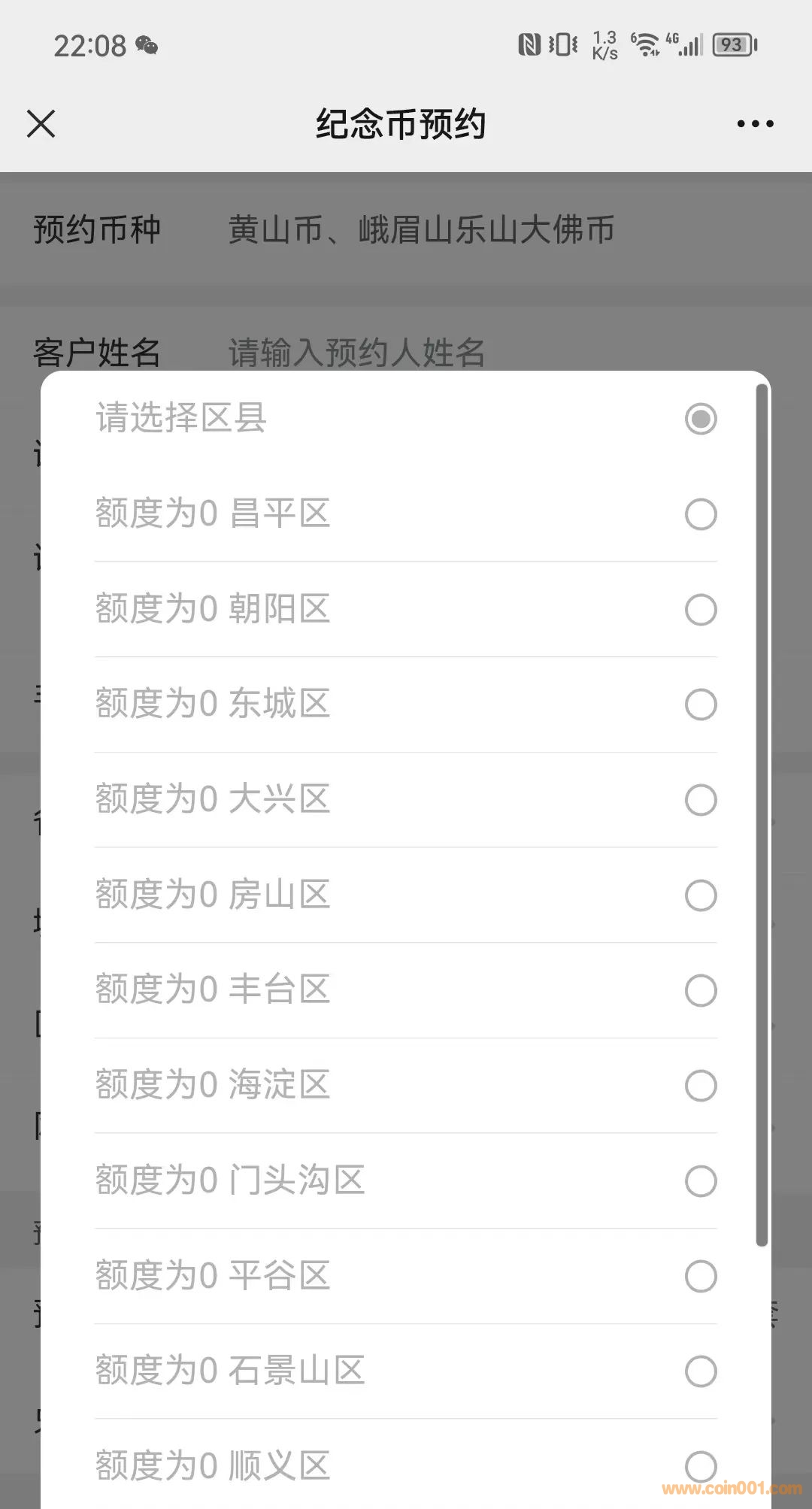
Task: Select 房山区 district option
Action: 406,895
